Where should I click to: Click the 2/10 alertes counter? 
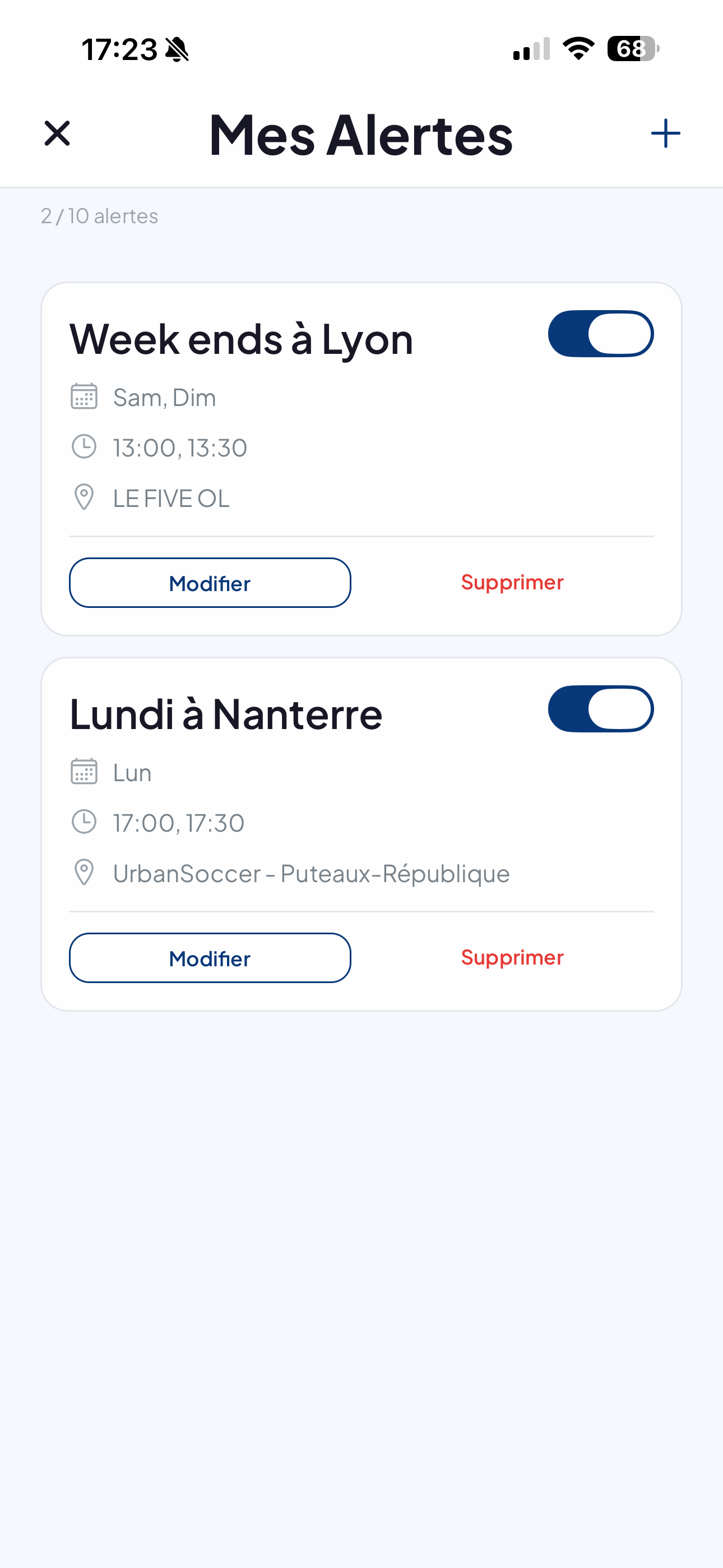pos(99,215)
